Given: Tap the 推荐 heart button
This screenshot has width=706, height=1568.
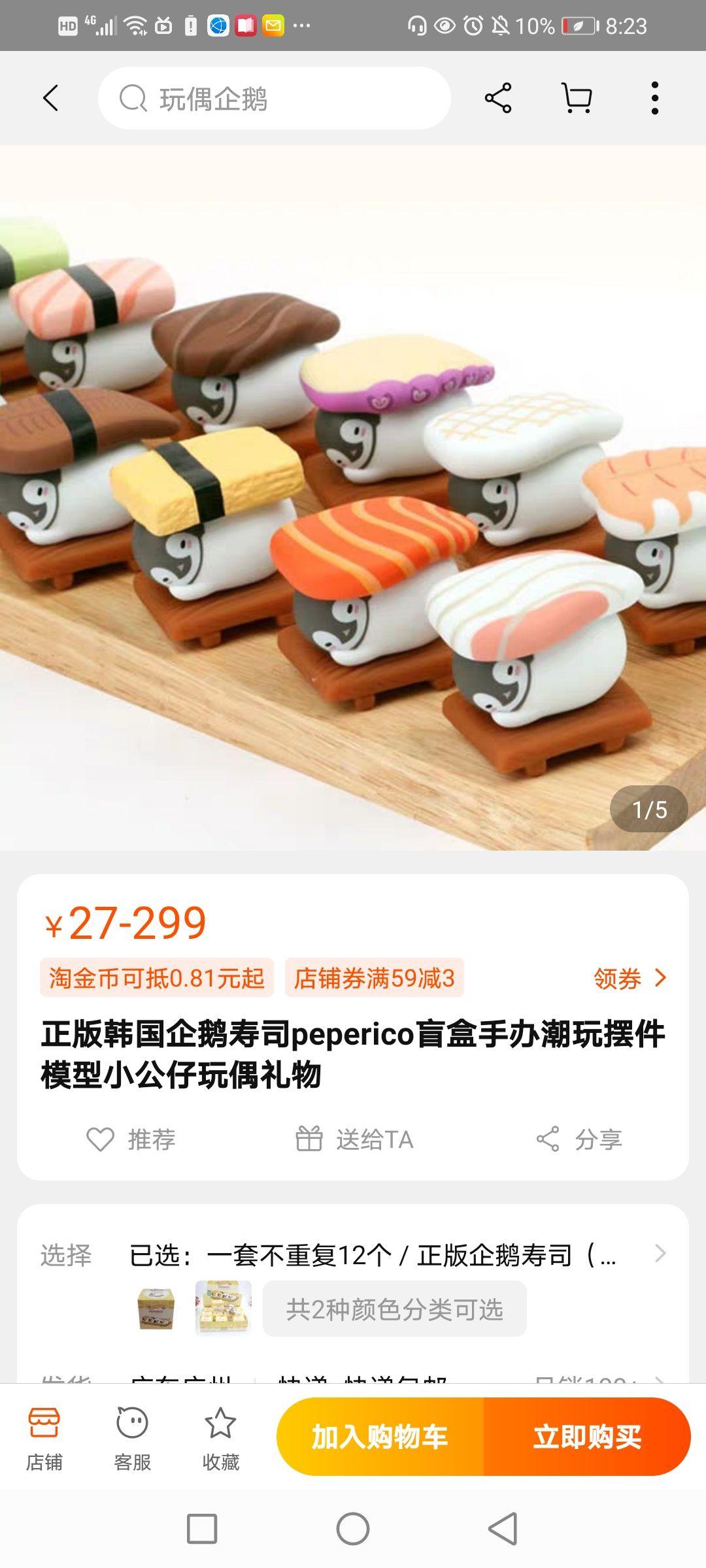Looking at the screenshot, I should pyautogui.click(x=131, y=1139).
